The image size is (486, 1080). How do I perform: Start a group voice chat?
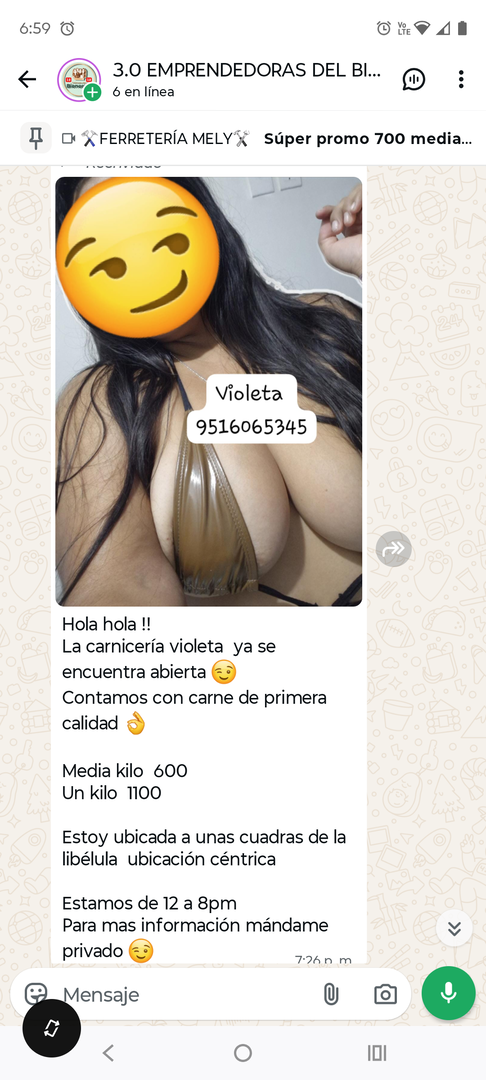[413, 80]
